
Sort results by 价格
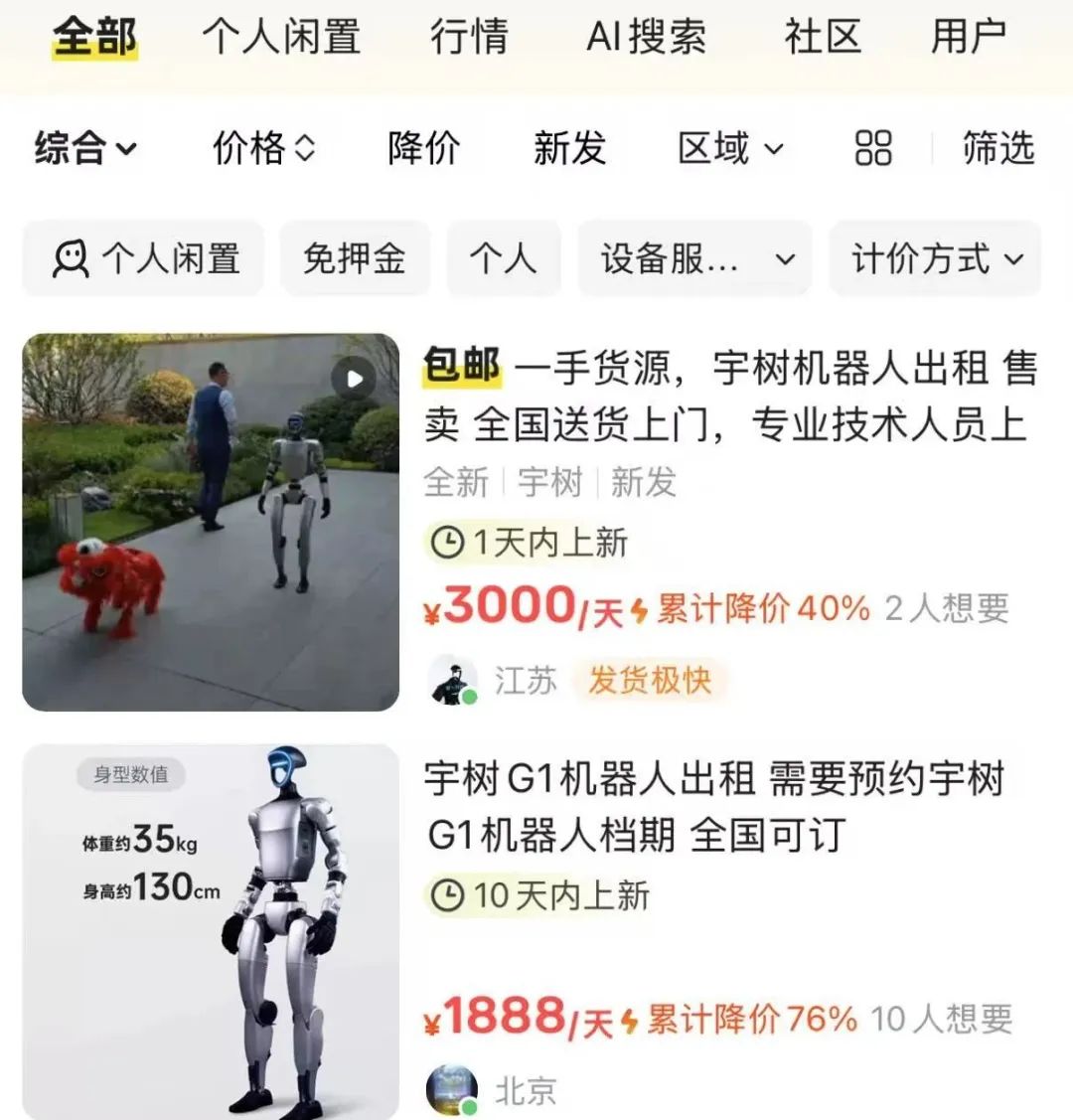click(x=263, y=149)
